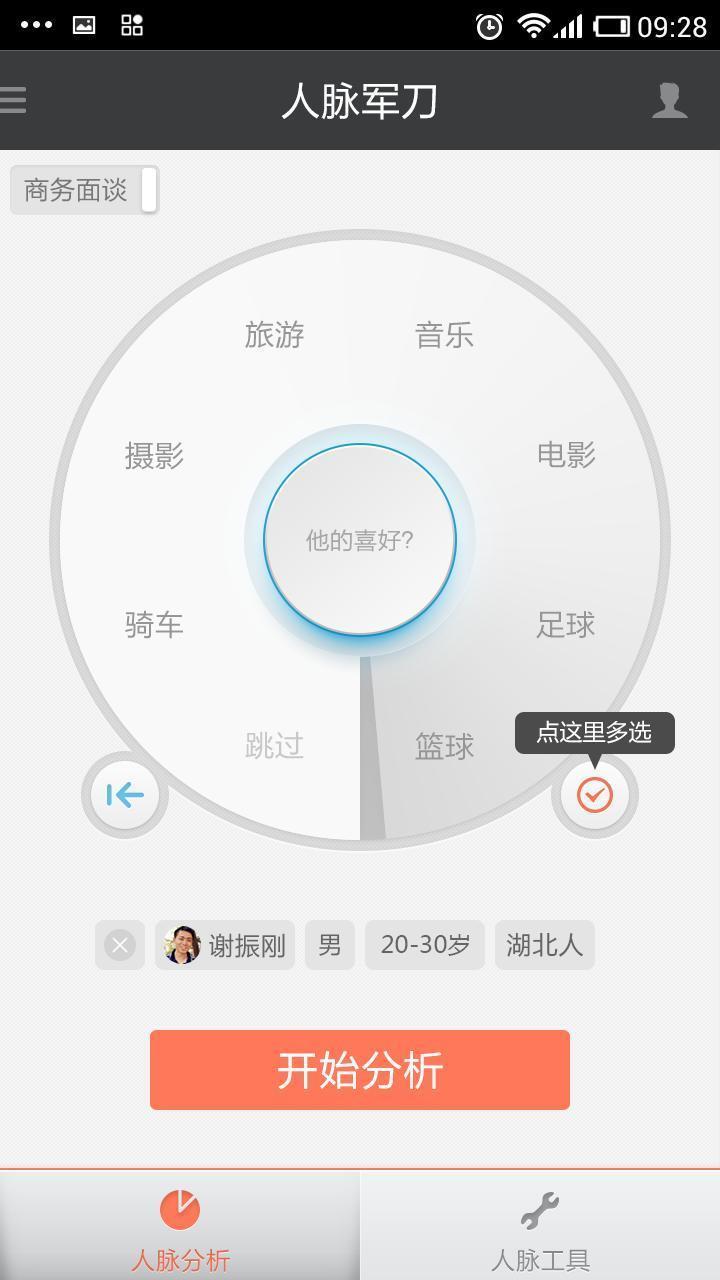Viewport: 720px width, 1280px height.
Task: Select 足球 on the dial
Action: 566,625
